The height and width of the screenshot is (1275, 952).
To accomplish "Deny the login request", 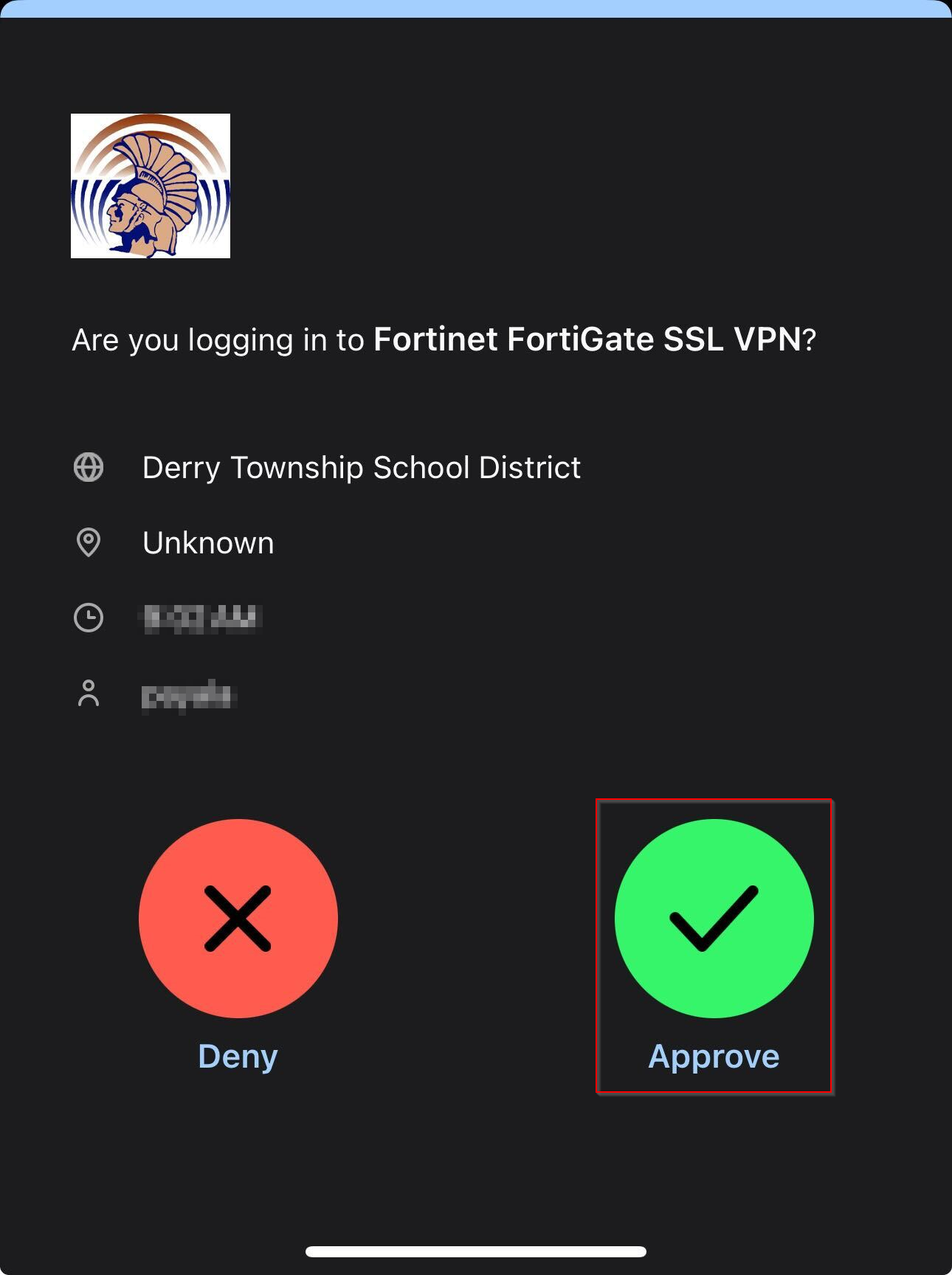I will (238, 919).
